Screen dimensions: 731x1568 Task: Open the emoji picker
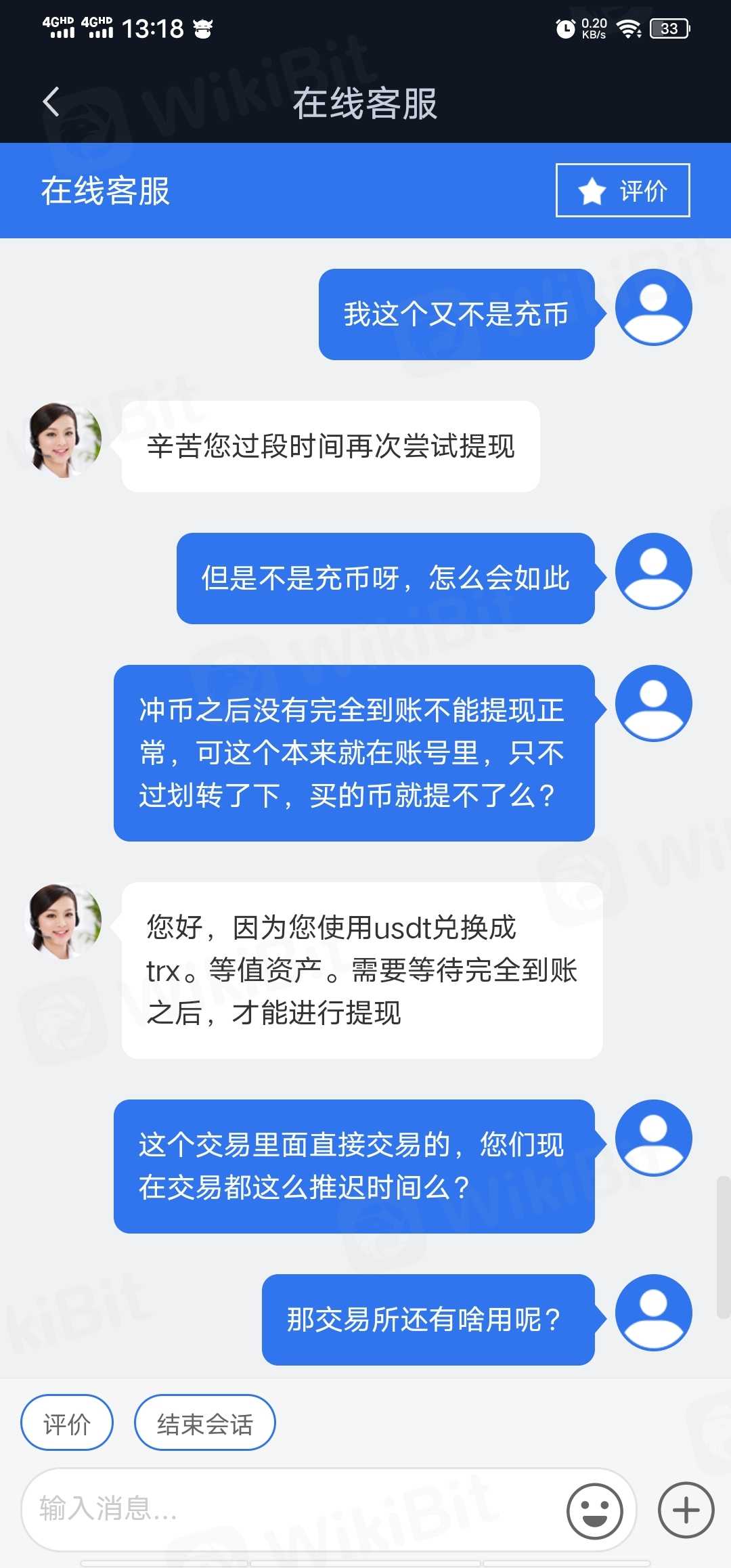[x=594, y=1510]
